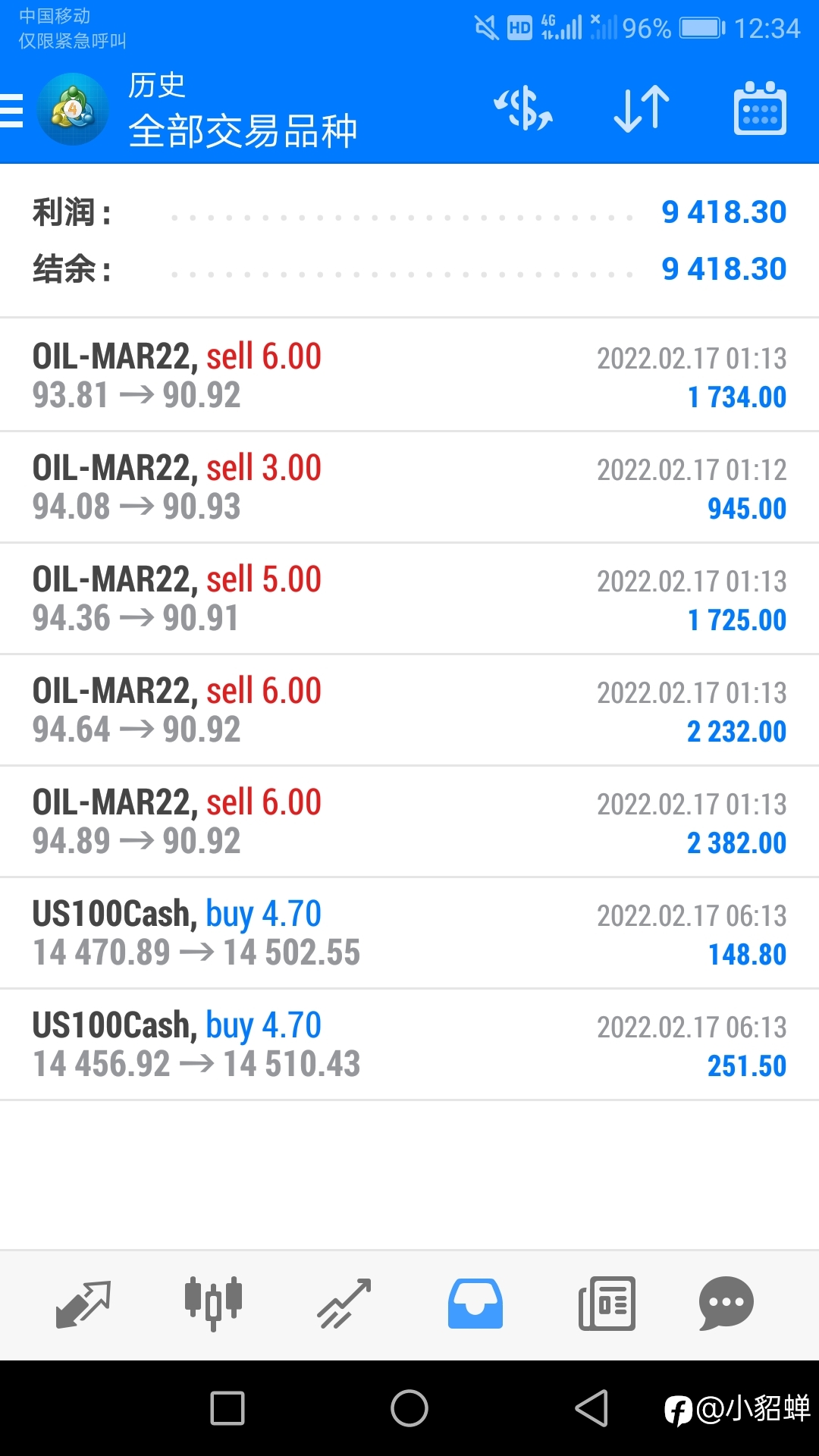Image resolution: width=819 pixels, height=1456 pixels.
Task: Open US100Cash buy trade with 148.80 profit
Action: coord(409,933)
